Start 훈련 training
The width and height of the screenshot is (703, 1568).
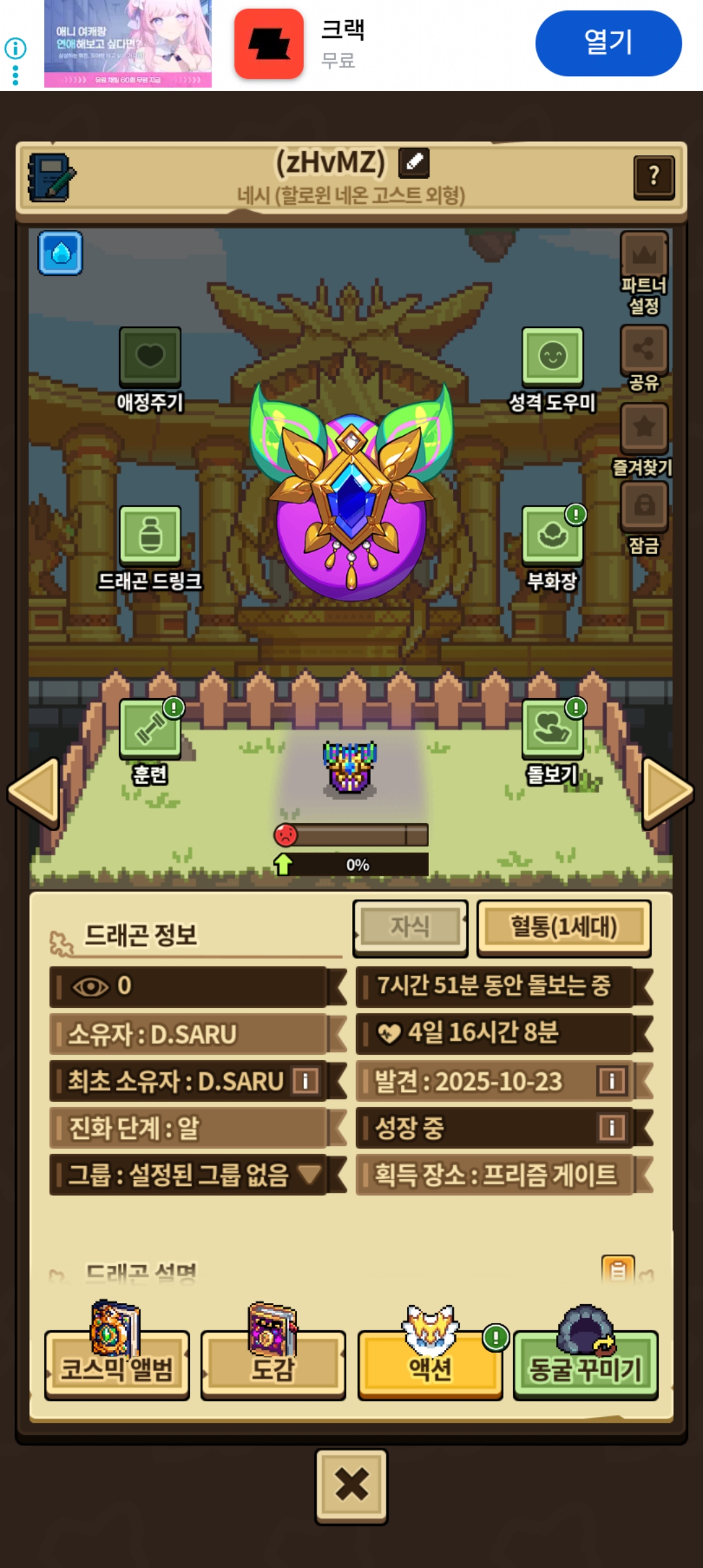pos(150,742)
